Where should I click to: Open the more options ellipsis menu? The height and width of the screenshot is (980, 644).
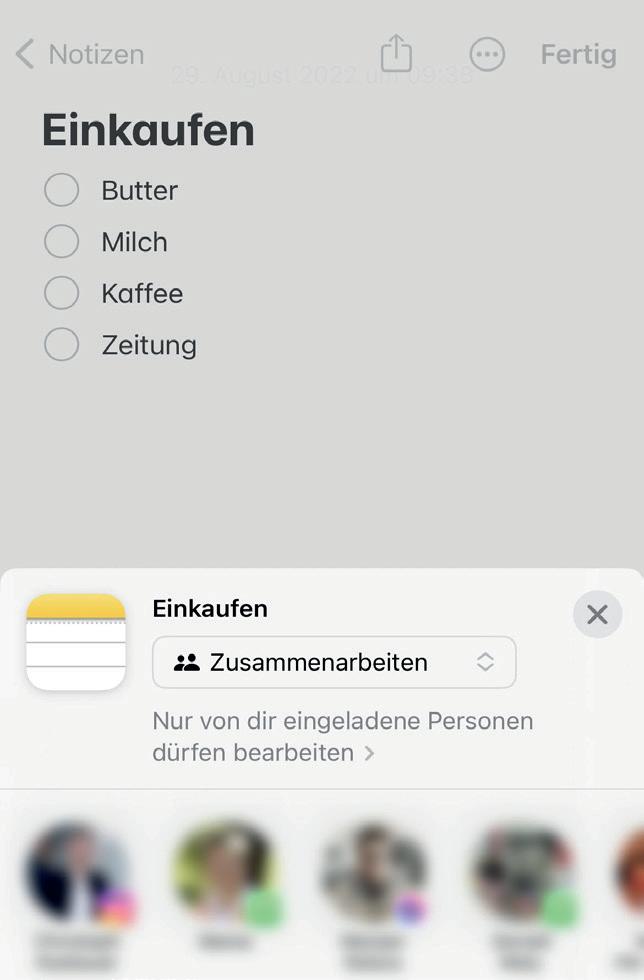click(x=487, y=54)
